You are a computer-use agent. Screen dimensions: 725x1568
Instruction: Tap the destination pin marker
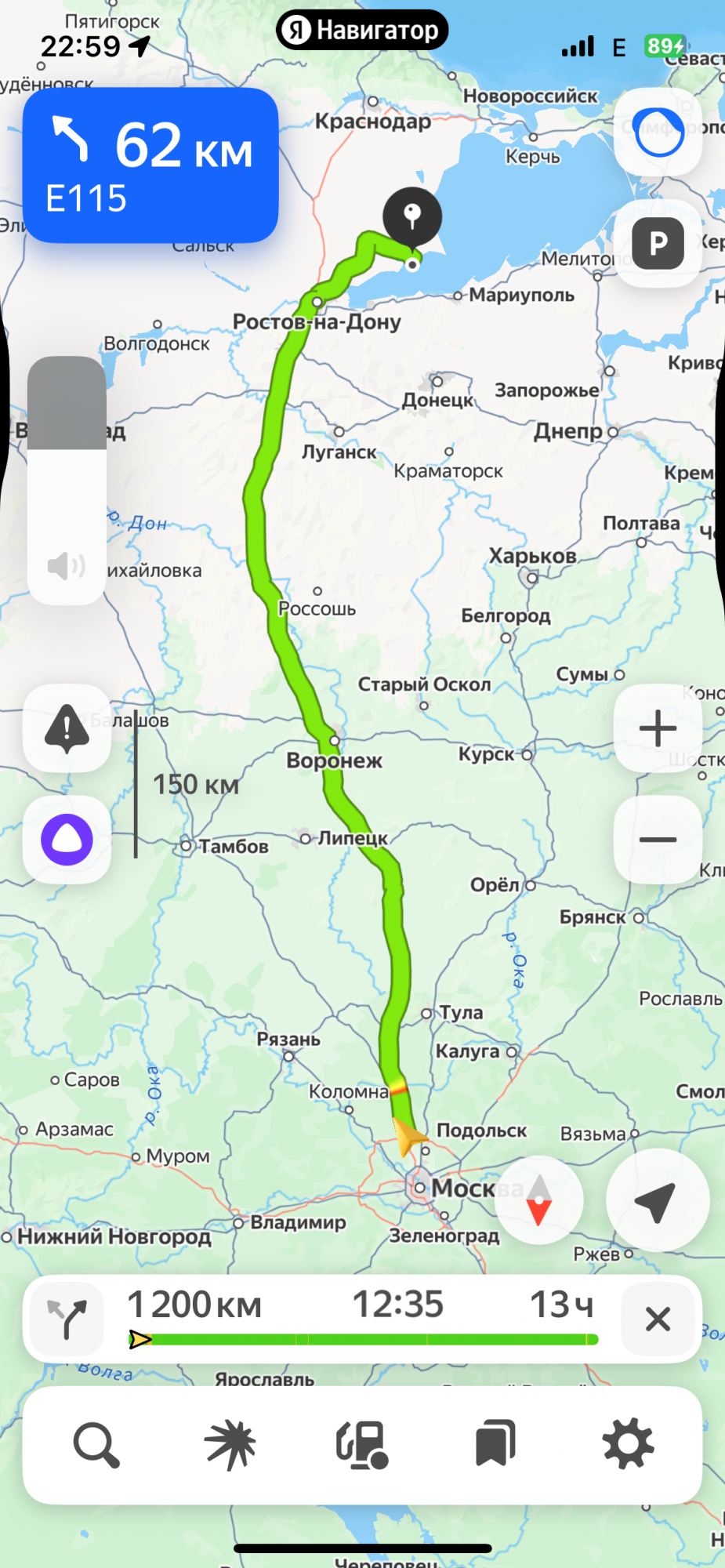point(412,218)
